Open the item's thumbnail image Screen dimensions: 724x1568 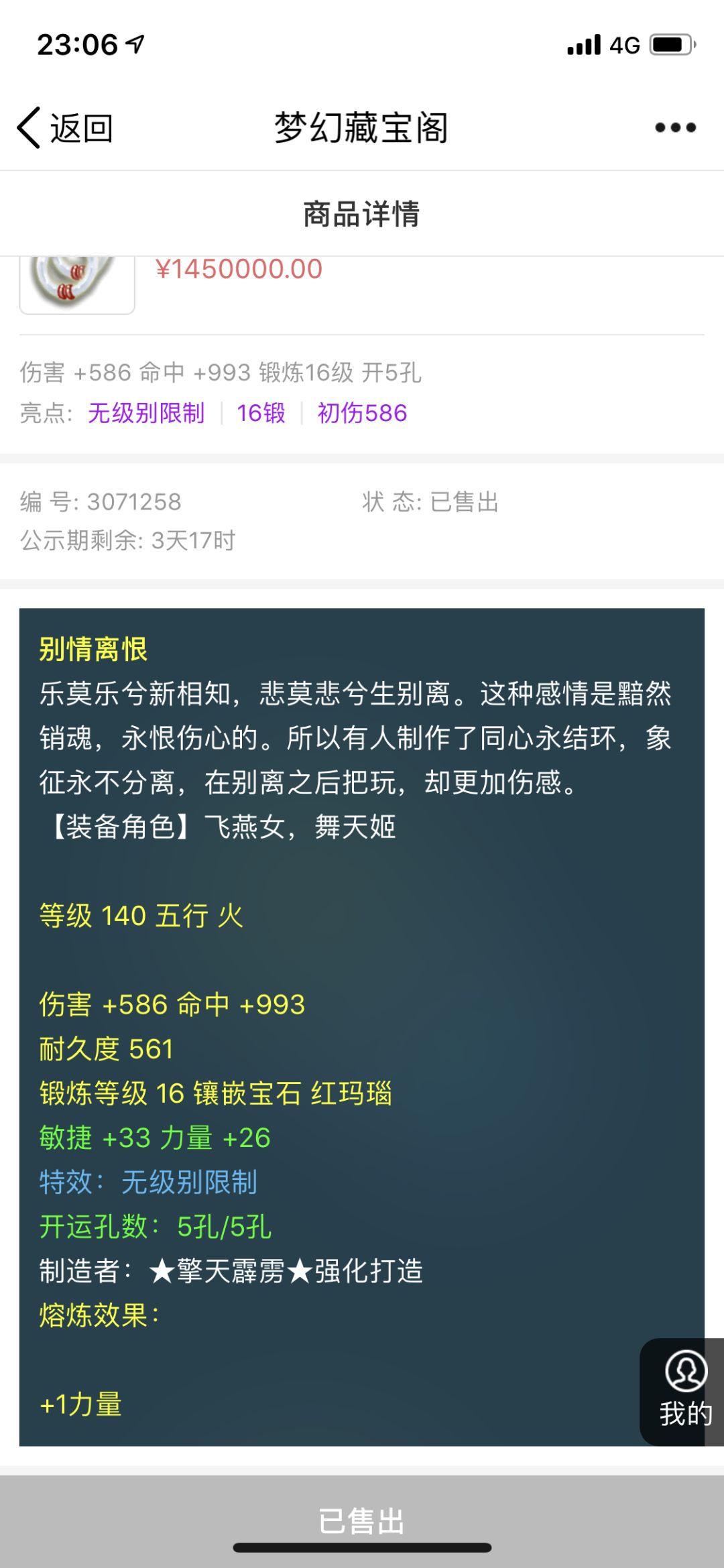point(77,285)
